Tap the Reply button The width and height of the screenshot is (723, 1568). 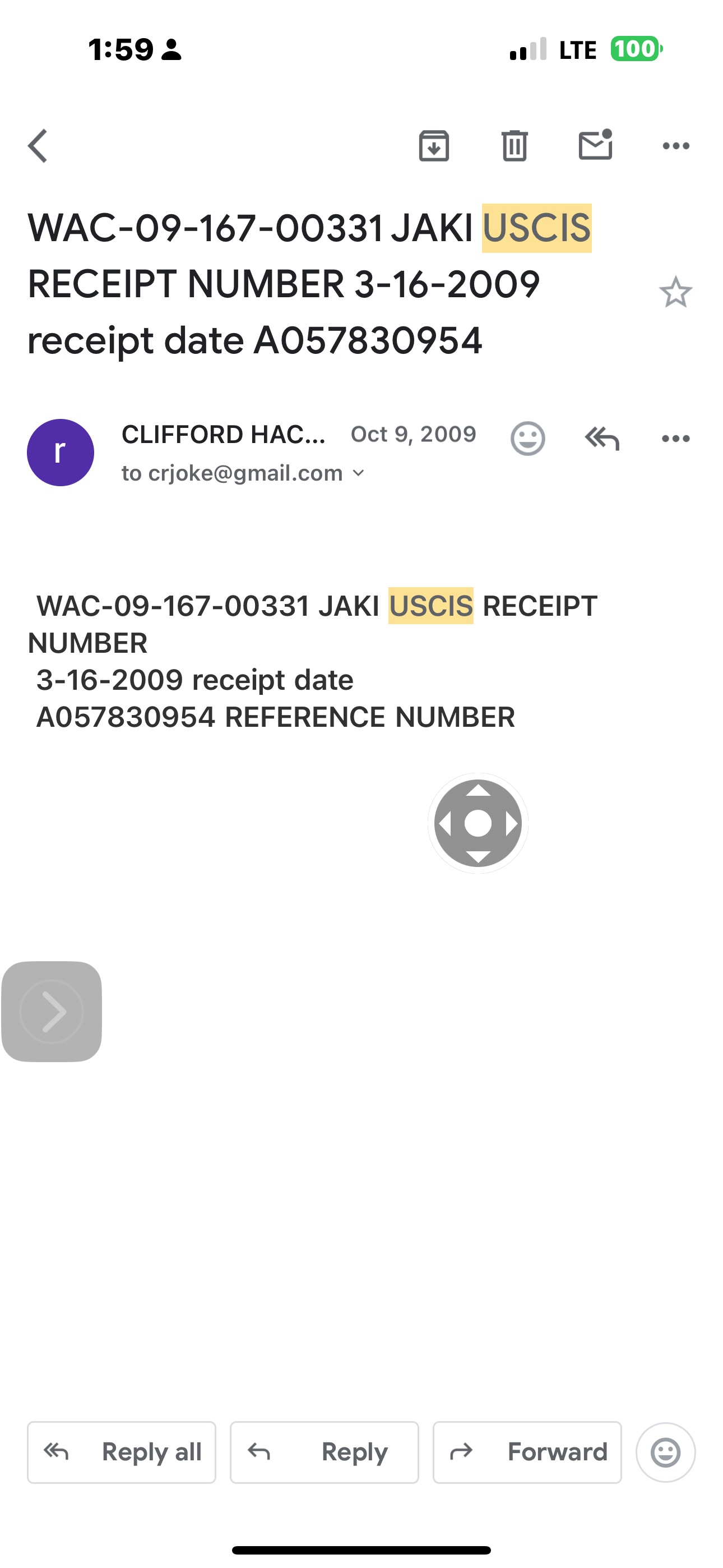tap(325, 1452)
